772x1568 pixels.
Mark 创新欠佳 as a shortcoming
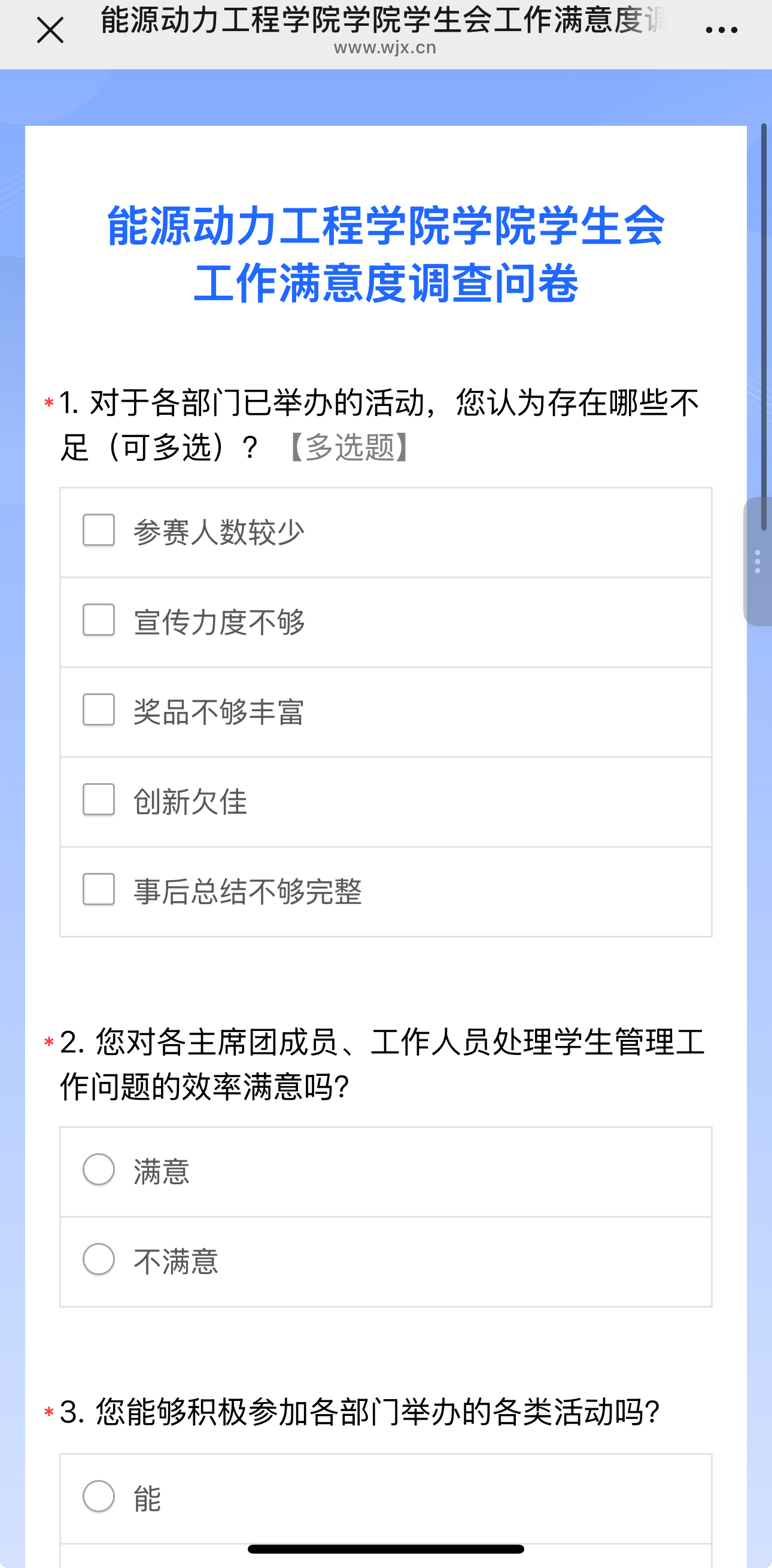point(99,800)
